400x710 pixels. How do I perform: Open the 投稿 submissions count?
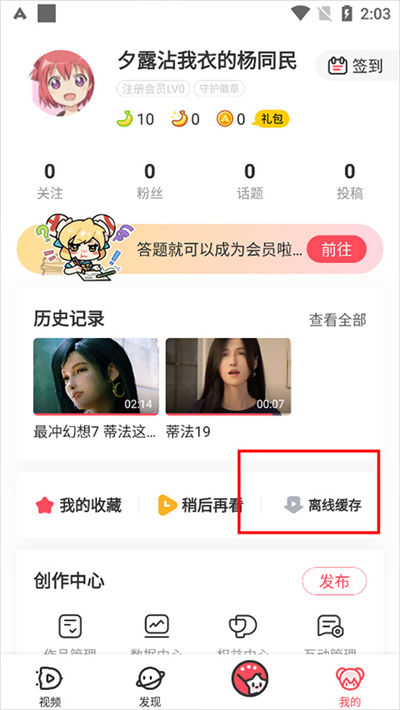click(x=350, y=182)
